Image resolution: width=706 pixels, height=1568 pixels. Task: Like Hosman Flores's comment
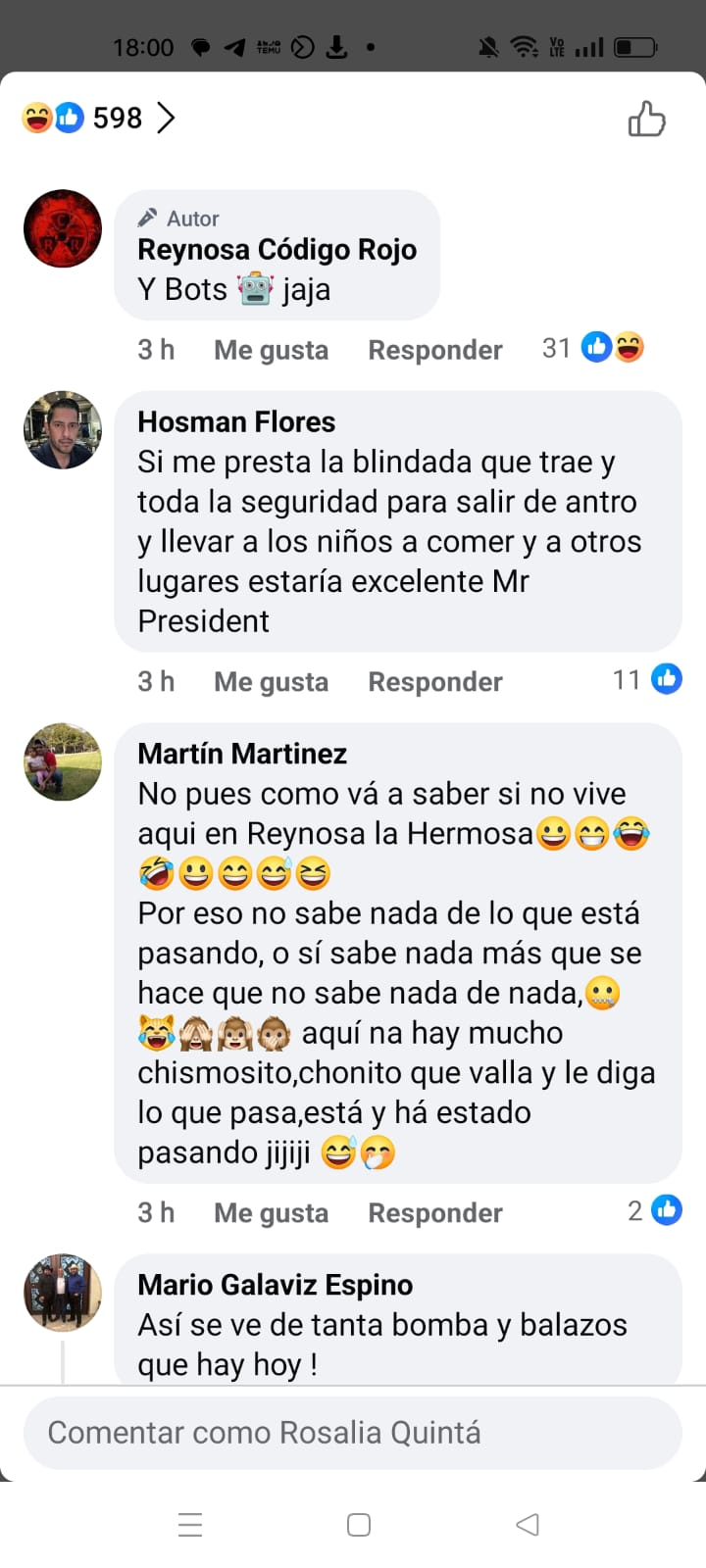tap(271, 681)
